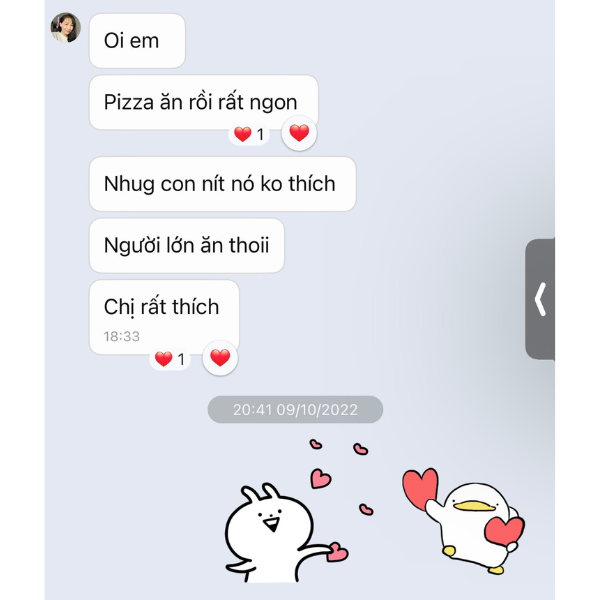This screenshot has width=600, height=600.
Task: View reactions on "Chị rất thích" message
Action: [x=169, y=358]
